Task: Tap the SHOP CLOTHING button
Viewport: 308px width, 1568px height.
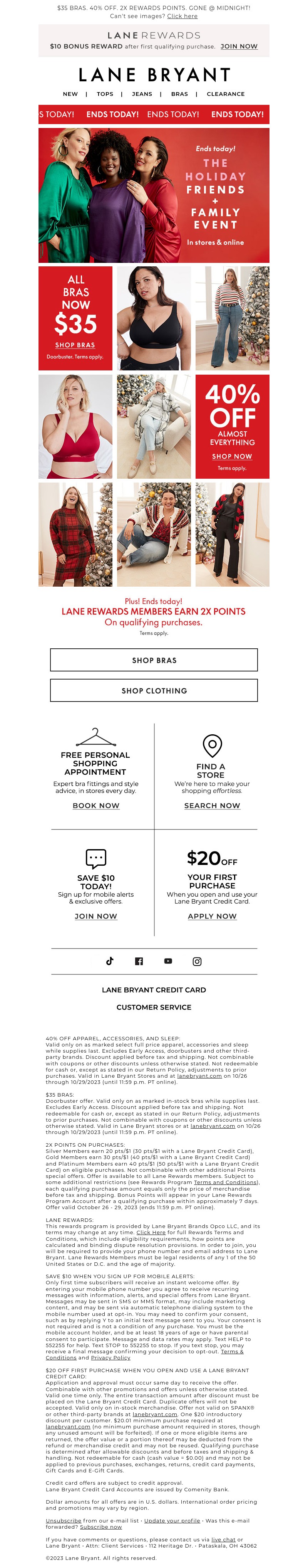Action: (154, 691)
